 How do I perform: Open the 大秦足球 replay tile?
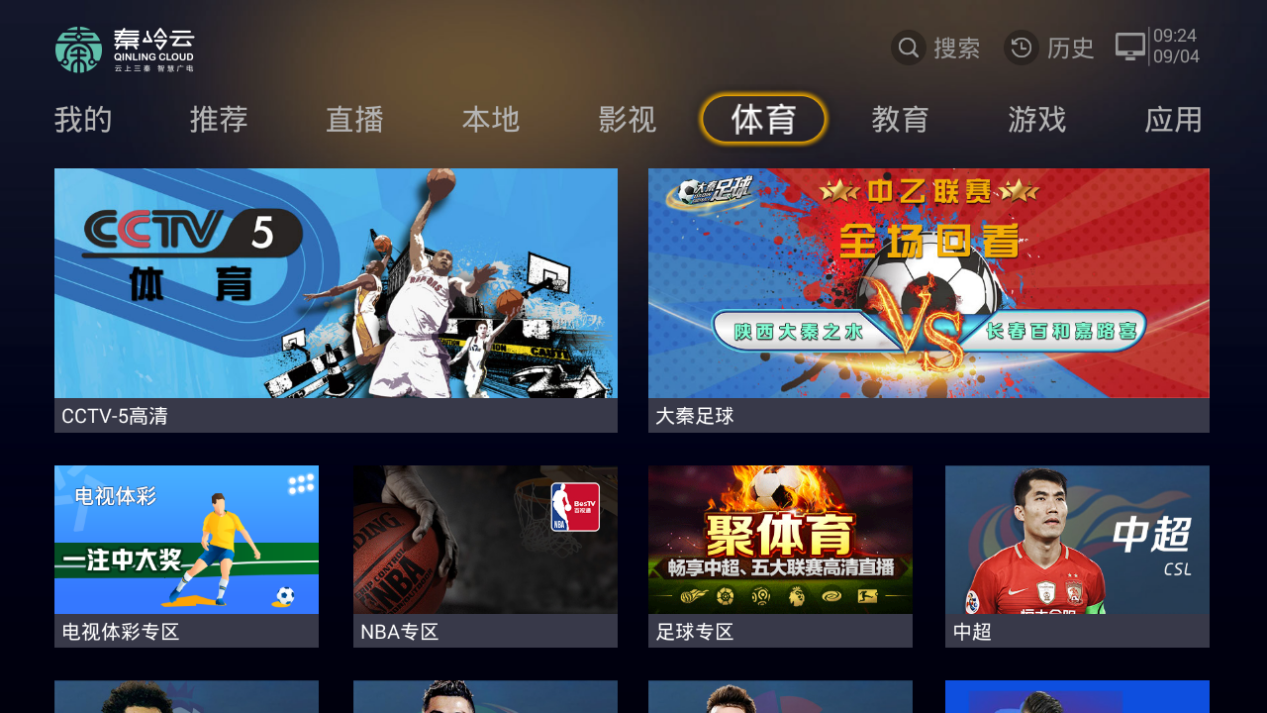928,299
